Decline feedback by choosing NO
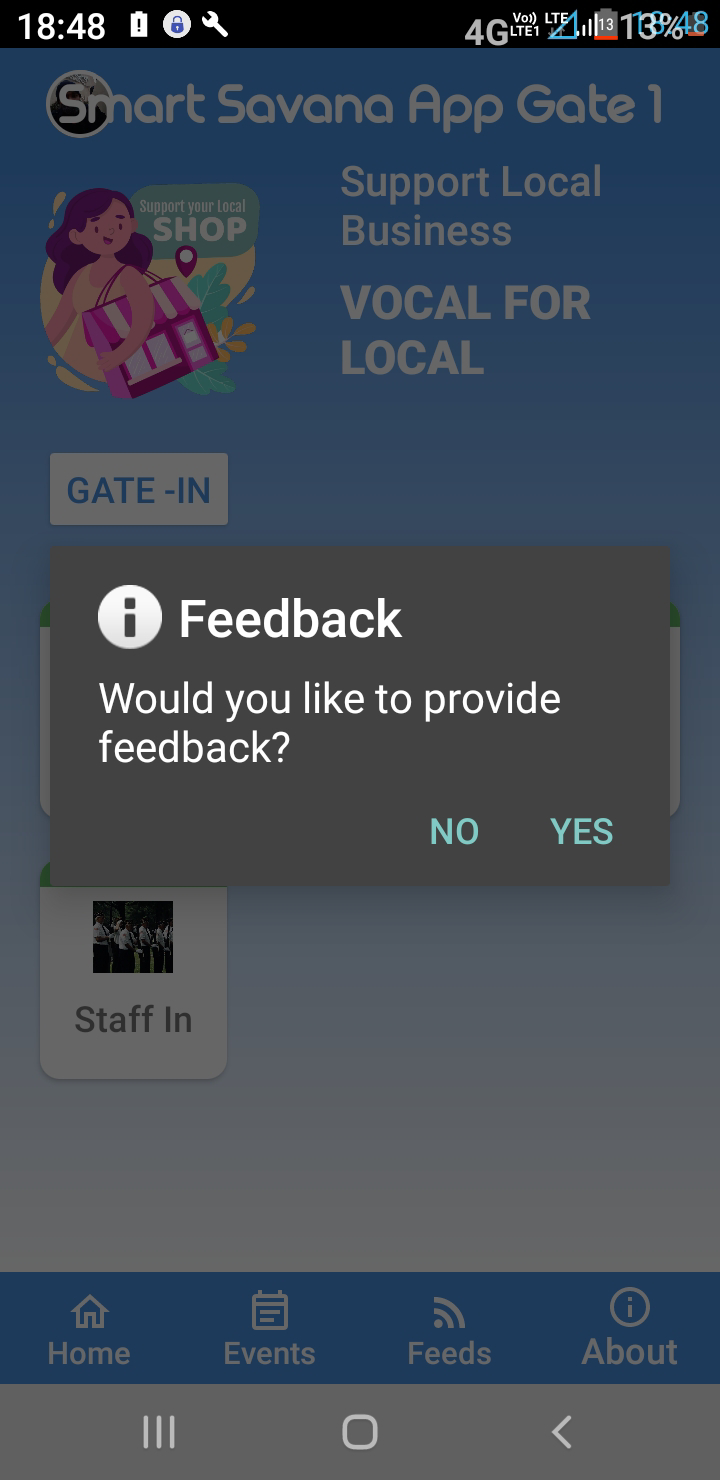Viewport: 720px width, 1480px height. pyautogui.click(x=454, y=831)
